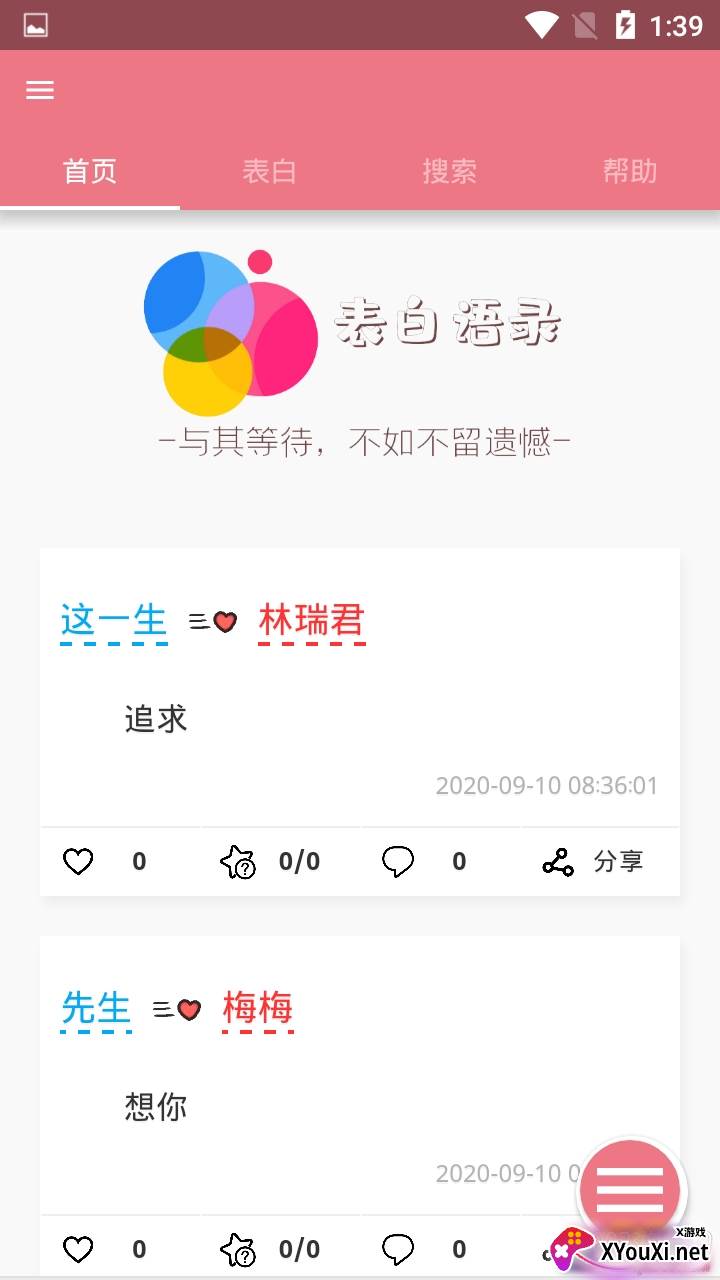This screenshot has height=1280, width=720.
Task: Like the confession to 林瑞君
Action: [x=79, y=861]
